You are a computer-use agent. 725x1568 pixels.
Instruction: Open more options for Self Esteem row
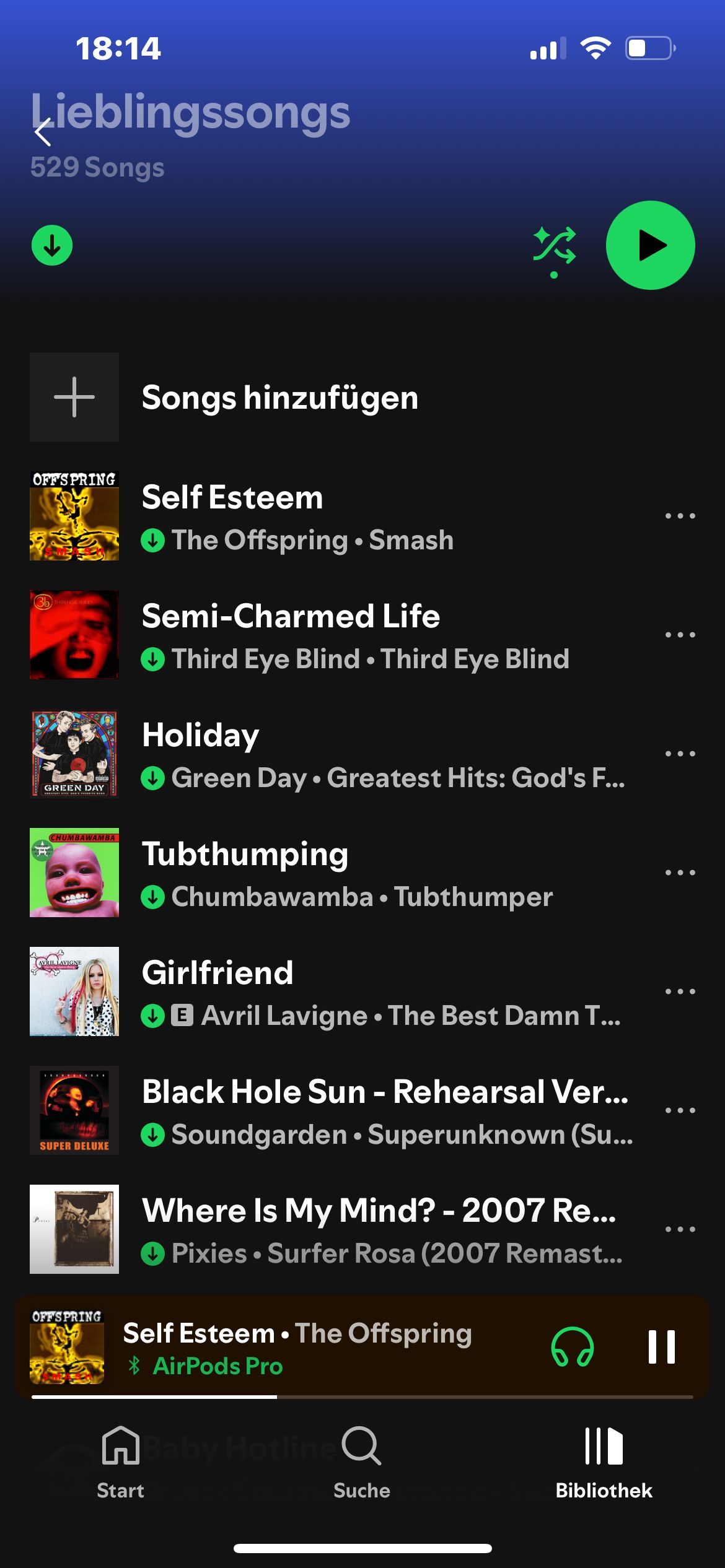[x=680, y=516]
